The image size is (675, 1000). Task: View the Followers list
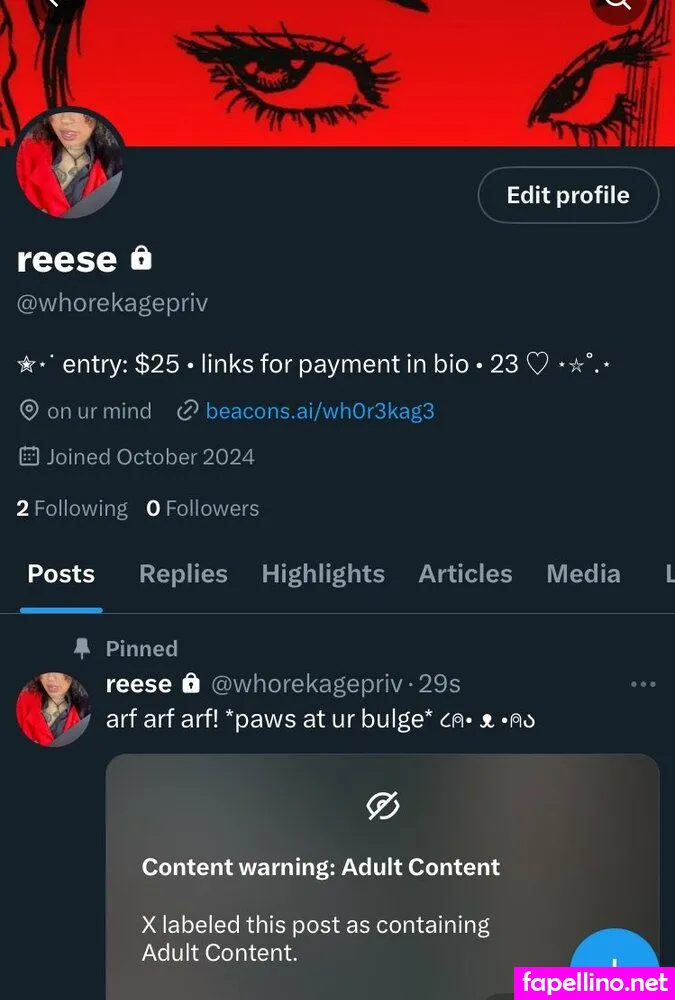tap(202, 508)
